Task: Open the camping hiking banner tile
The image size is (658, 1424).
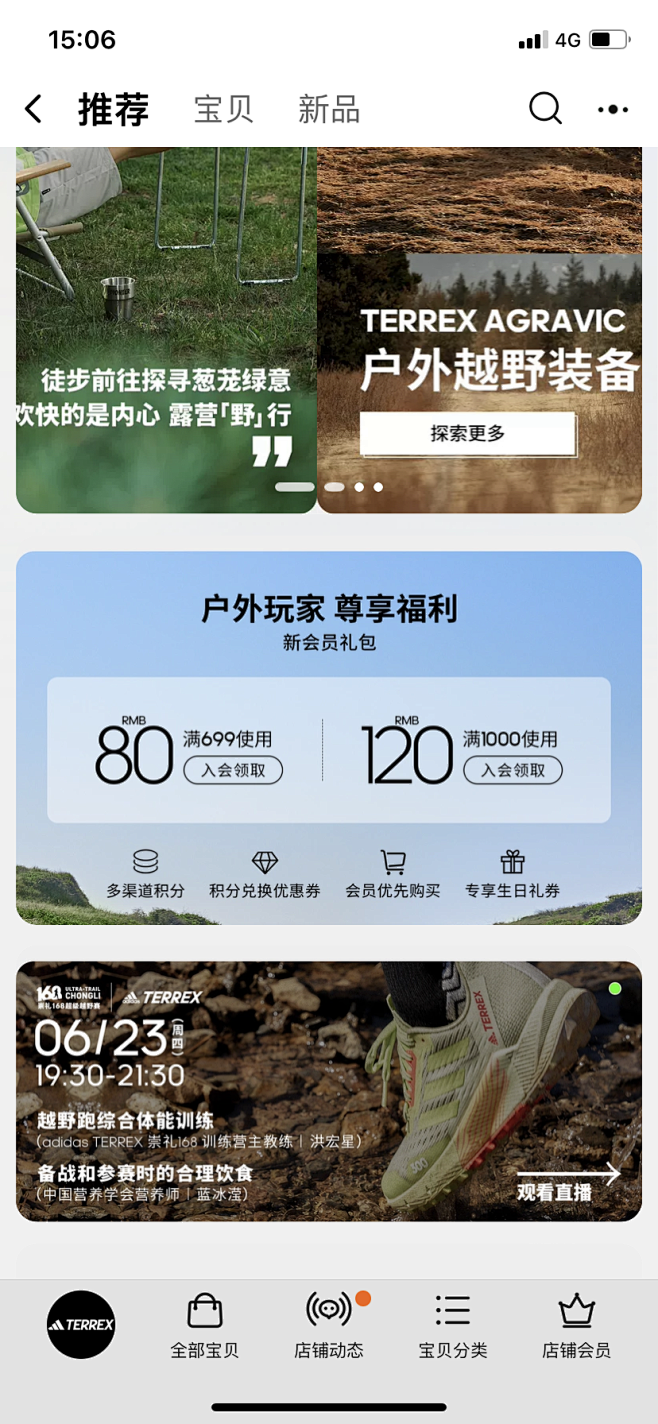Action: (x=166, y=330)
